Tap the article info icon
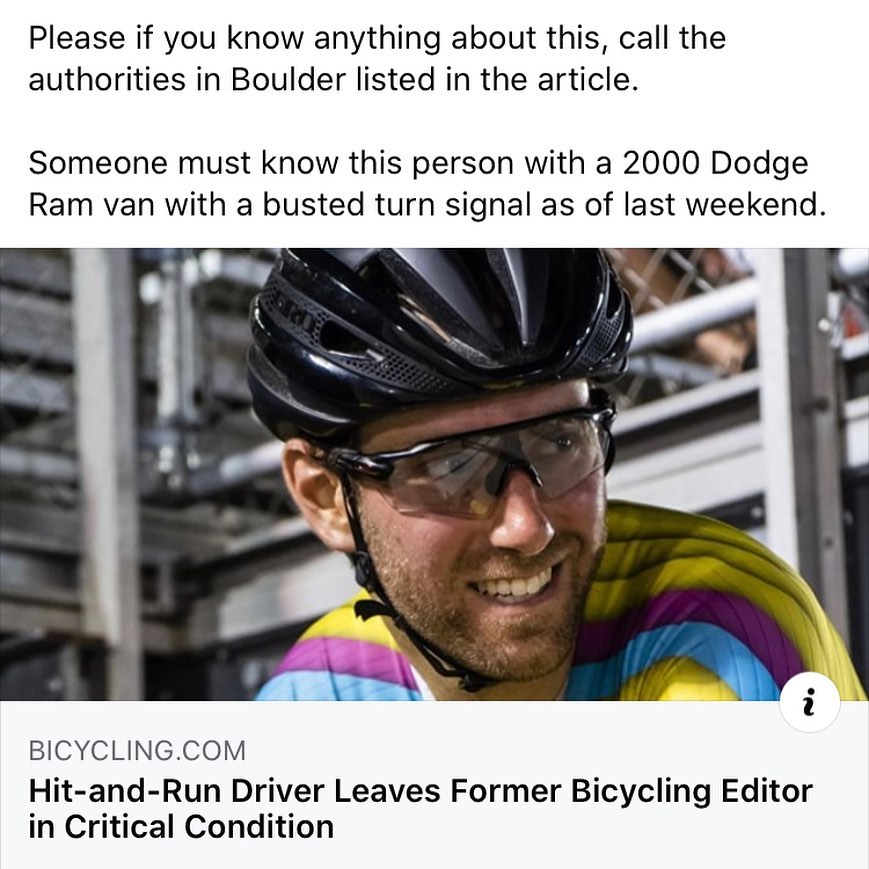This screenshot has width=869, height=869. tap(809, 703)
